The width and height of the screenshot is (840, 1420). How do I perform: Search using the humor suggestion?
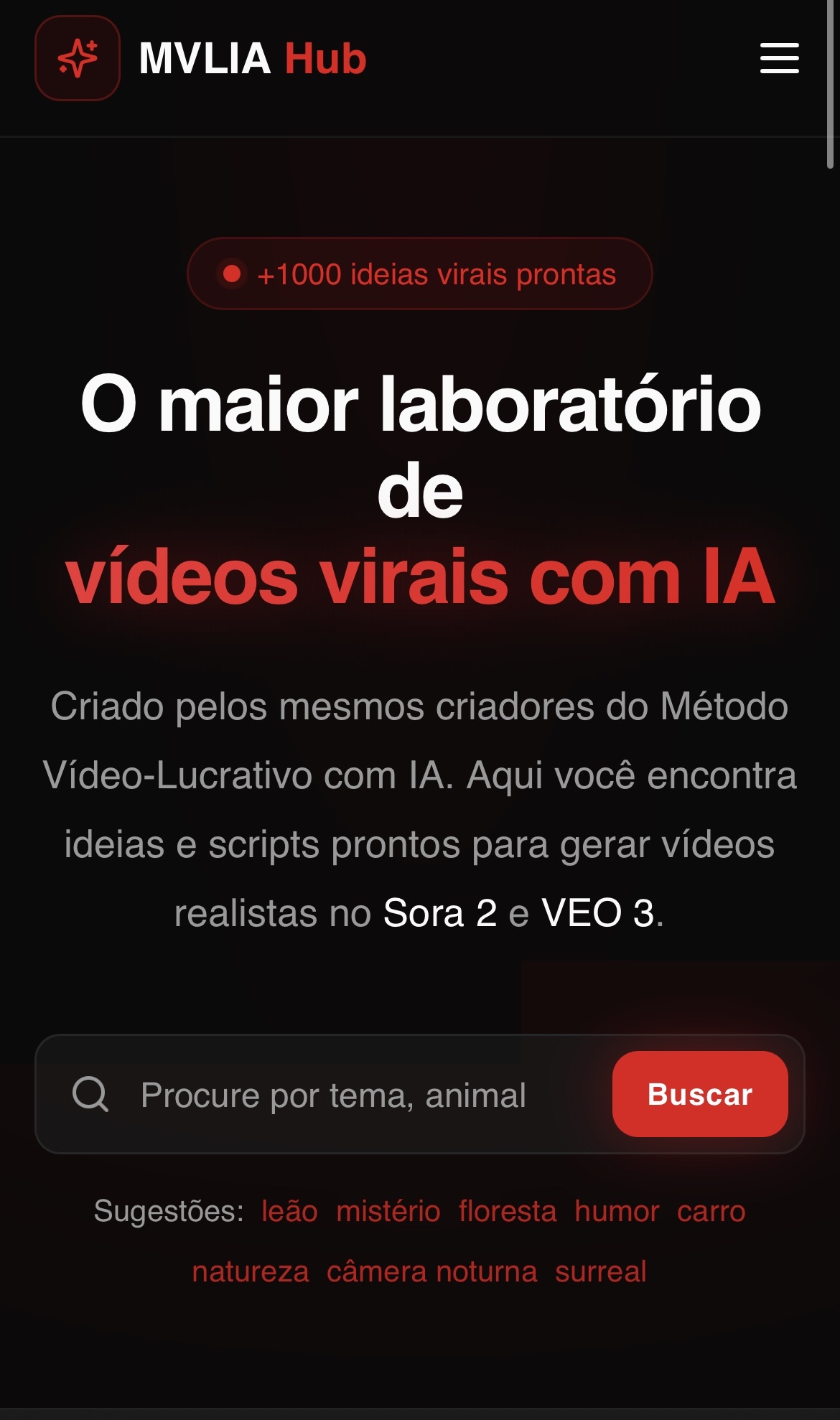click(617, 1211)
